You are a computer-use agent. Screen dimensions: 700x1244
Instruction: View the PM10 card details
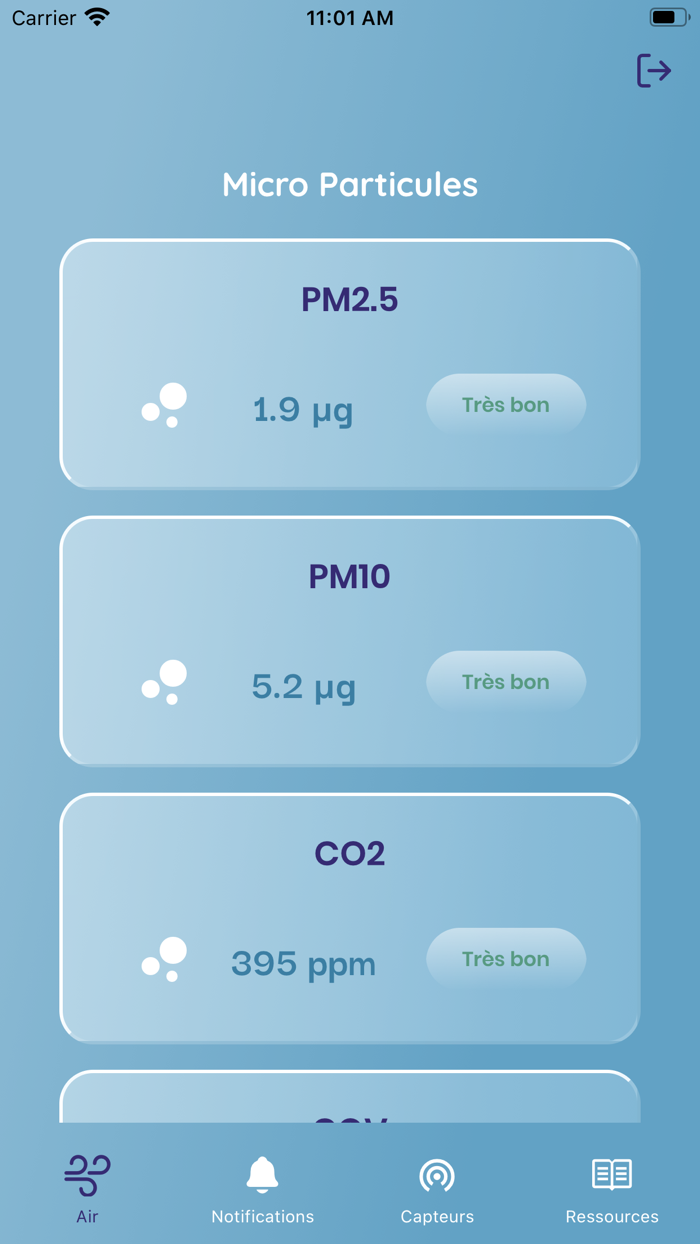click(x=350, y=641)
